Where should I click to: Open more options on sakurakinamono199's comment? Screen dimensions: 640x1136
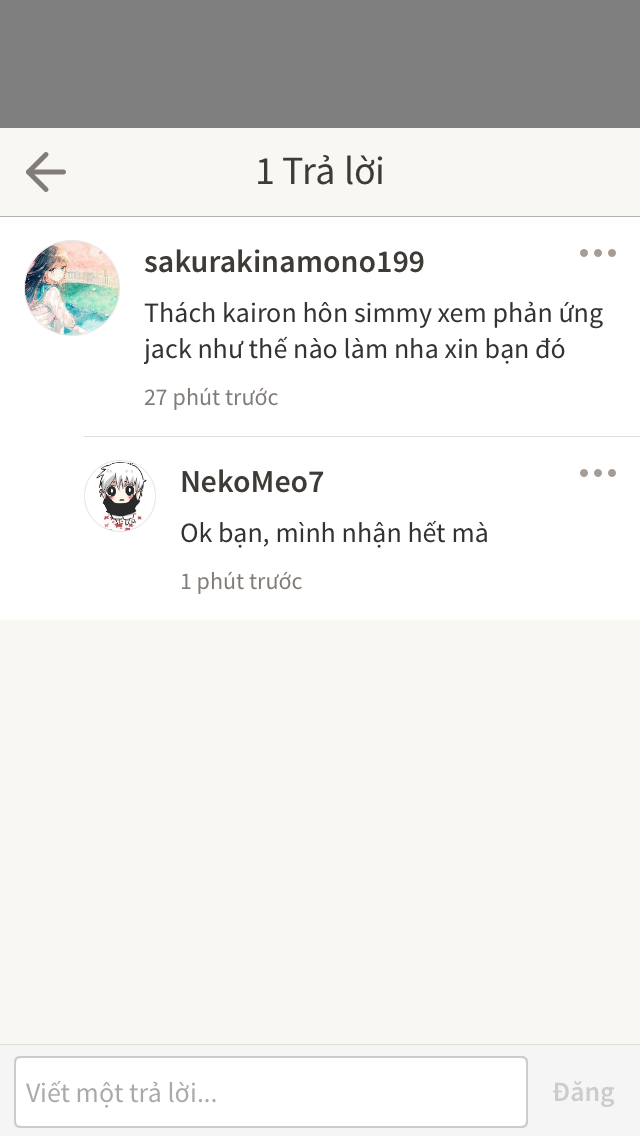point(597,253)
